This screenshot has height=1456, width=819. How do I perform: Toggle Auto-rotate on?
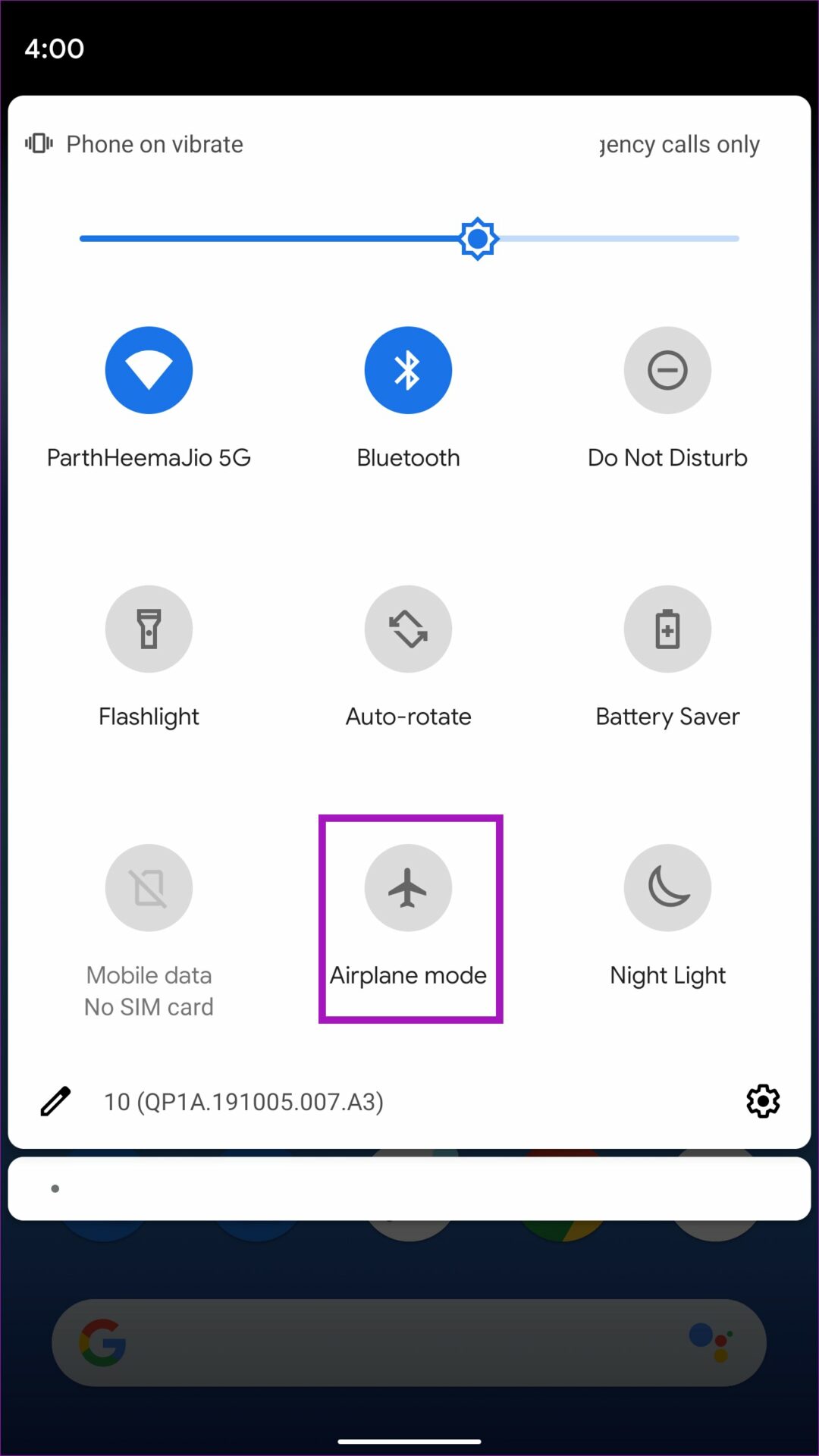(408, 629)
